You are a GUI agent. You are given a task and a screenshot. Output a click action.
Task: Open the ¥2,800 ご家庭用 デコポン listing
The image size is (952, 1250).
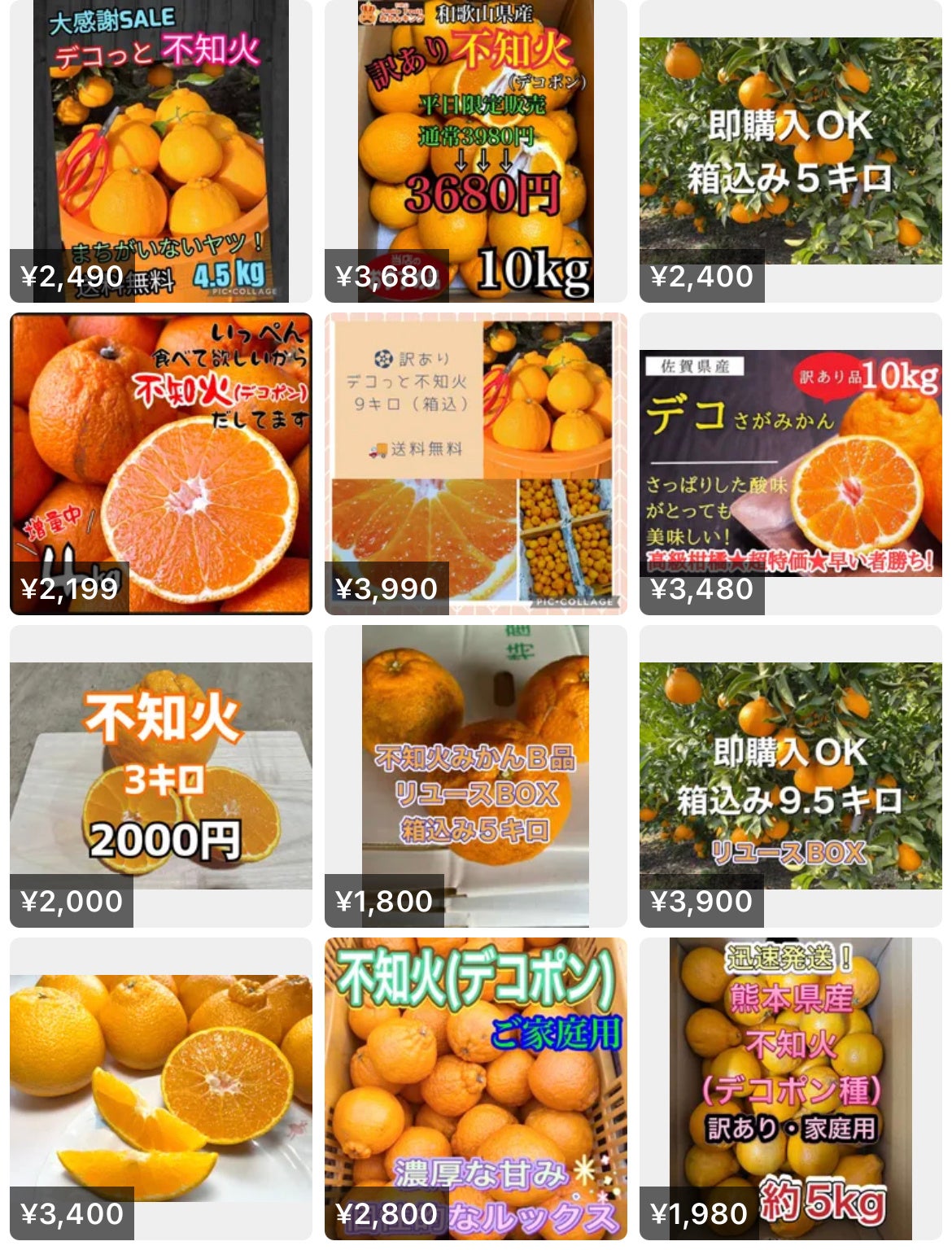pyautogui.click(x=475, y=1088)
